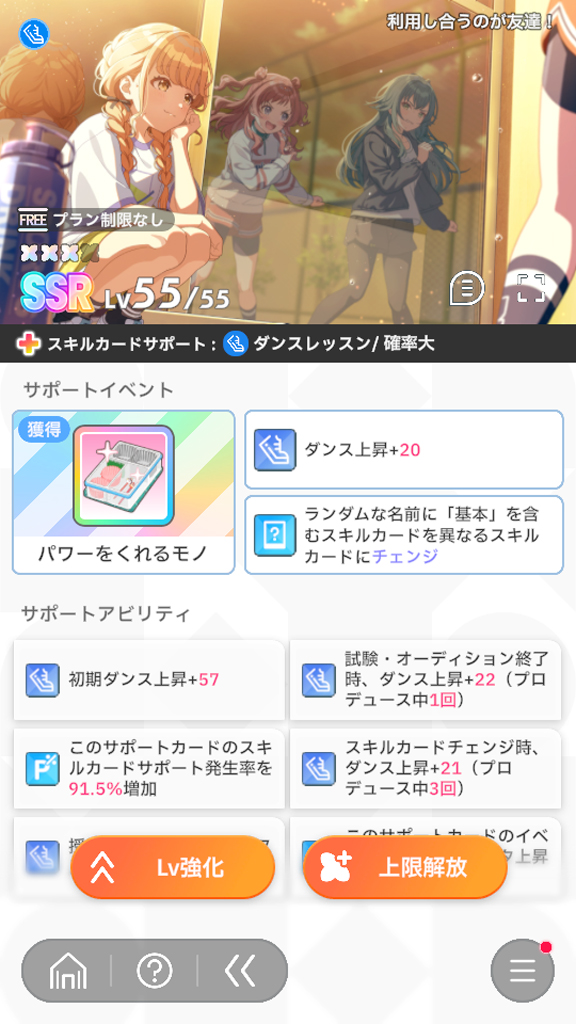Go to the home screen

pyautogui.click(x=68, y=972)
